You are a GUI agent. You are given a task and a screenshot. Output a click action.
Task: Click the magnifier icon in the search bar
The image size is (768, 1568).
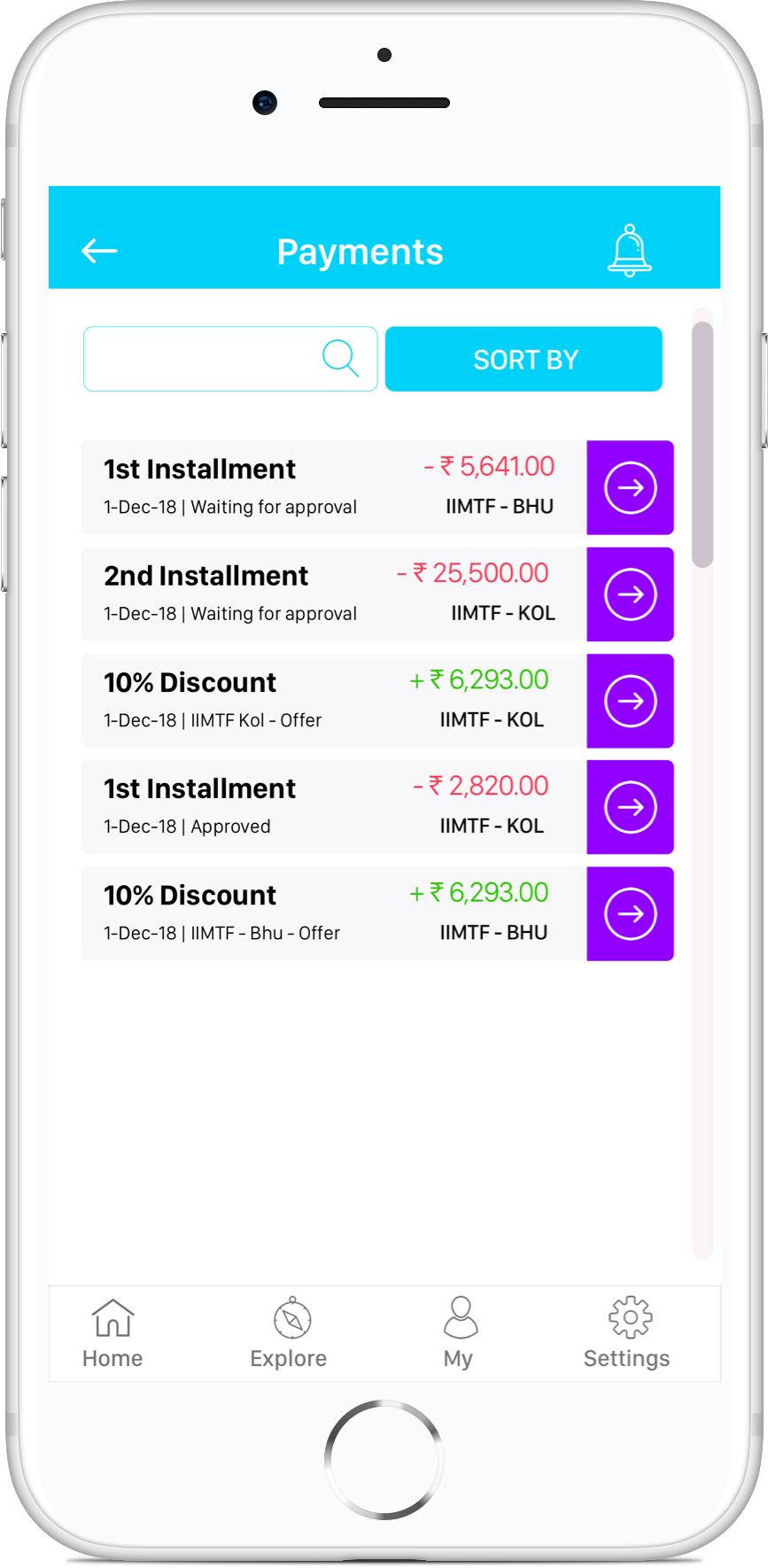[340, 358]
